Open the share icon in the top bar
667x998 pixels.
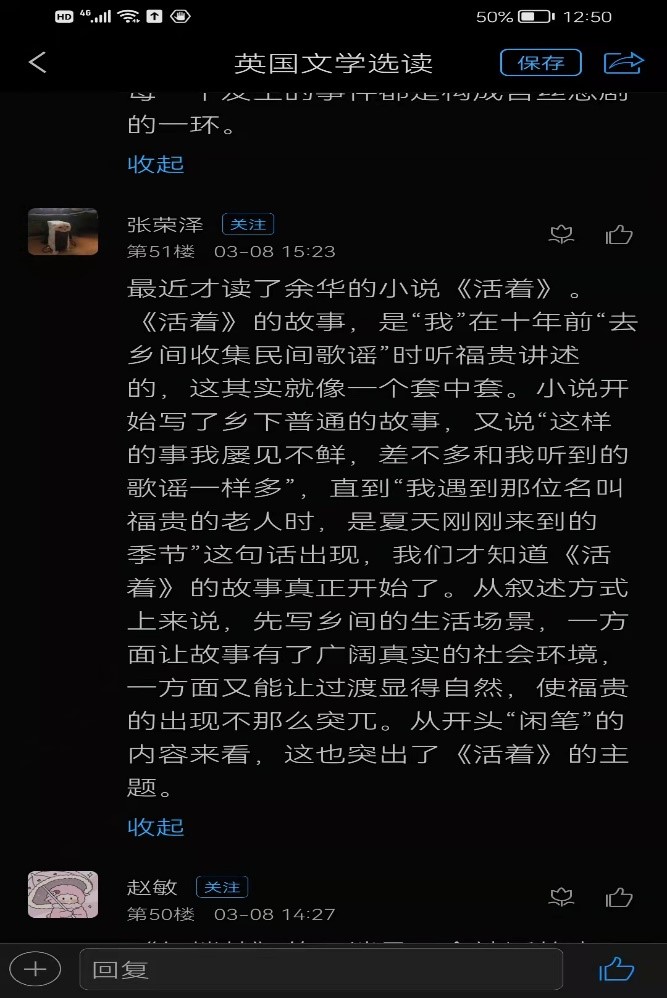tap(623, 62)
